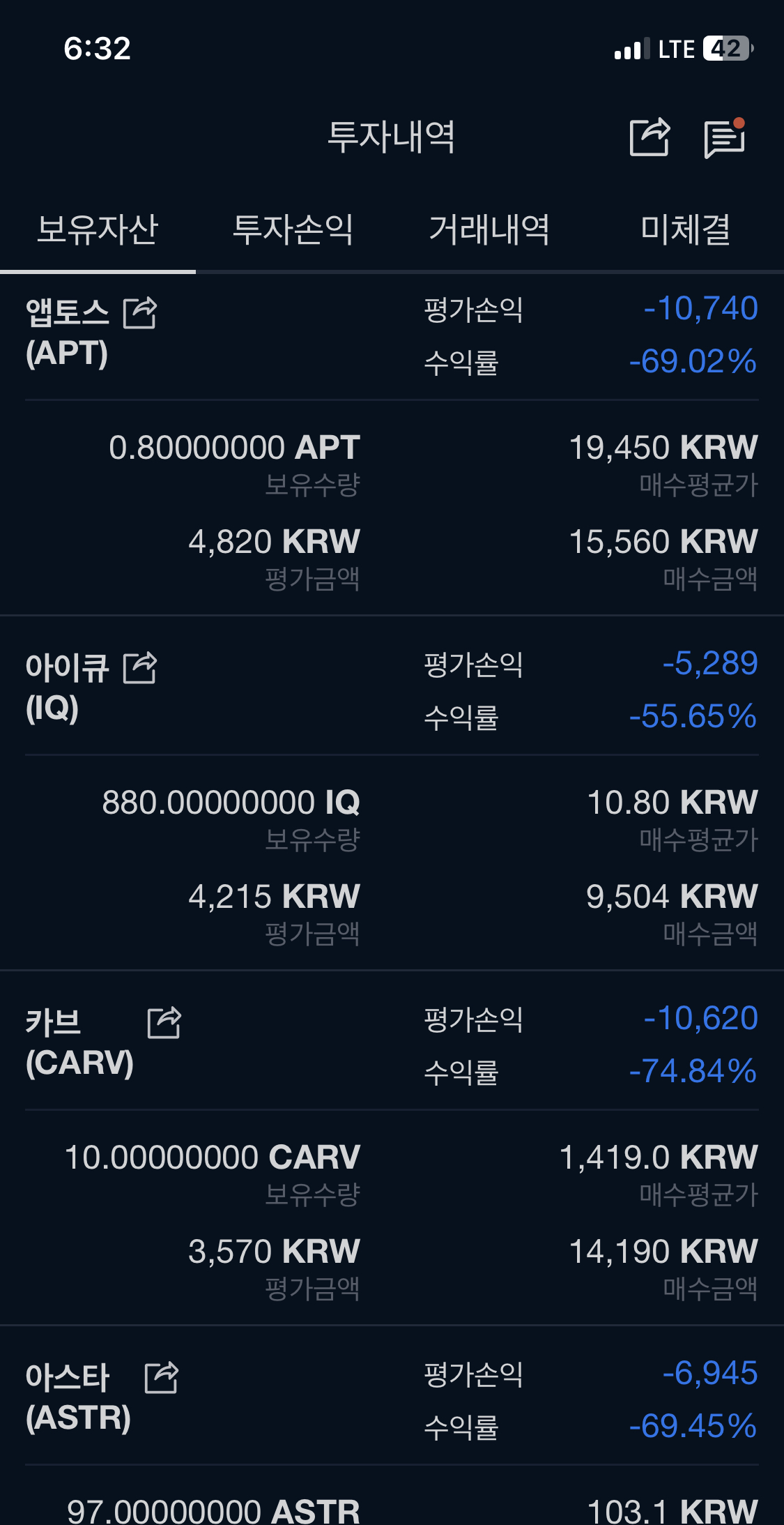Share the investment history page
The image size is (784, 1525).
(650, 137)
